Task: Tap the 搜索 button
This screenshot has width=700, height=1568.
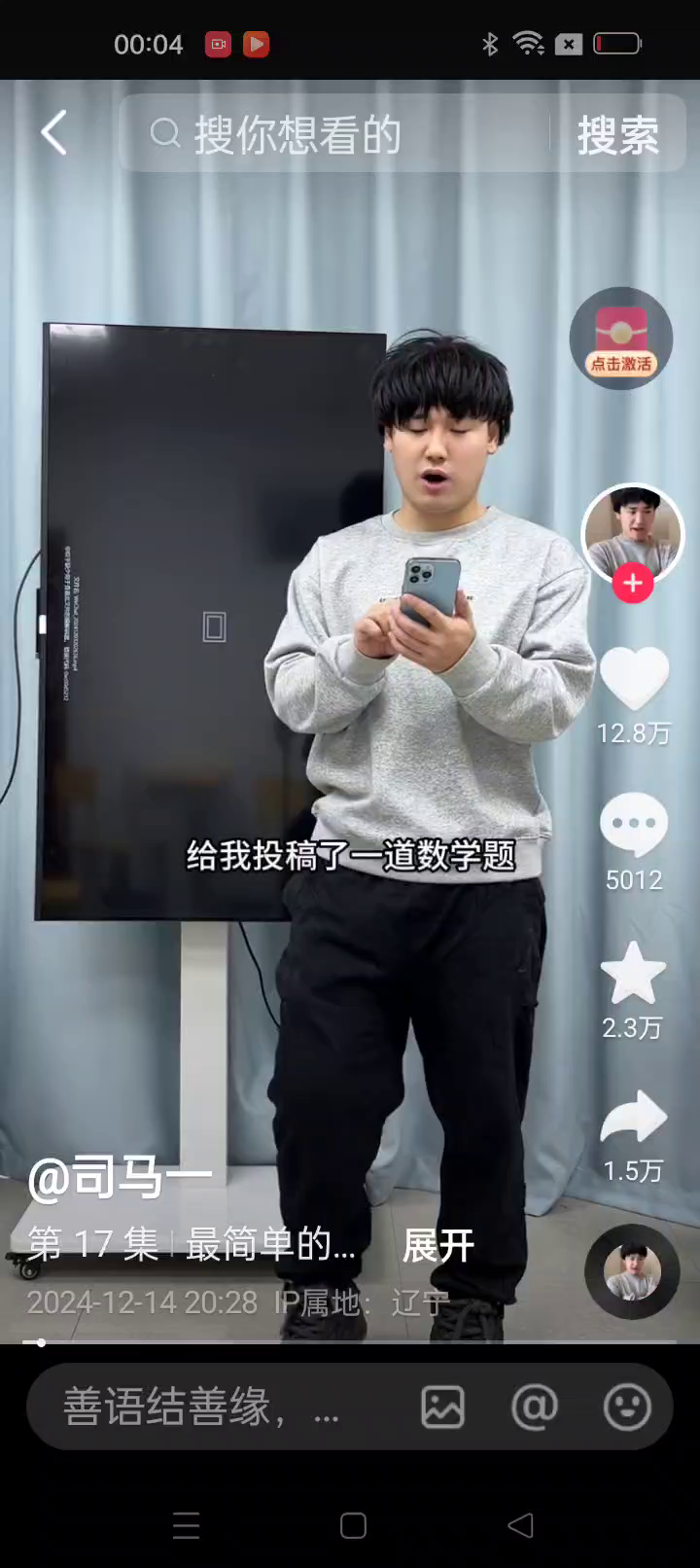Action: pyautogui.click(x=617, y=134)
